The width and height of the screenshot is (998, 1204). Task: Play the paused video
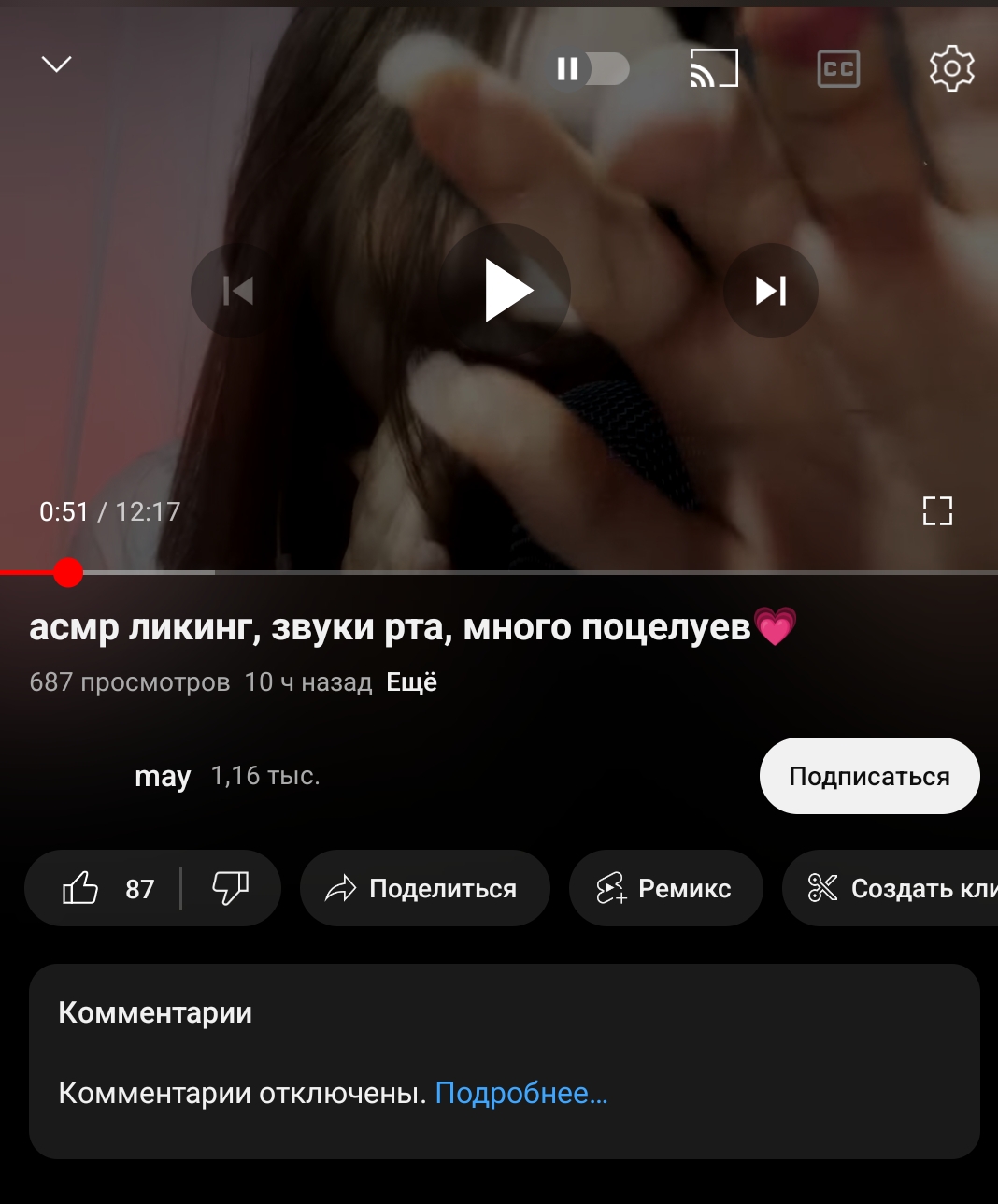[x=506, y=291]
